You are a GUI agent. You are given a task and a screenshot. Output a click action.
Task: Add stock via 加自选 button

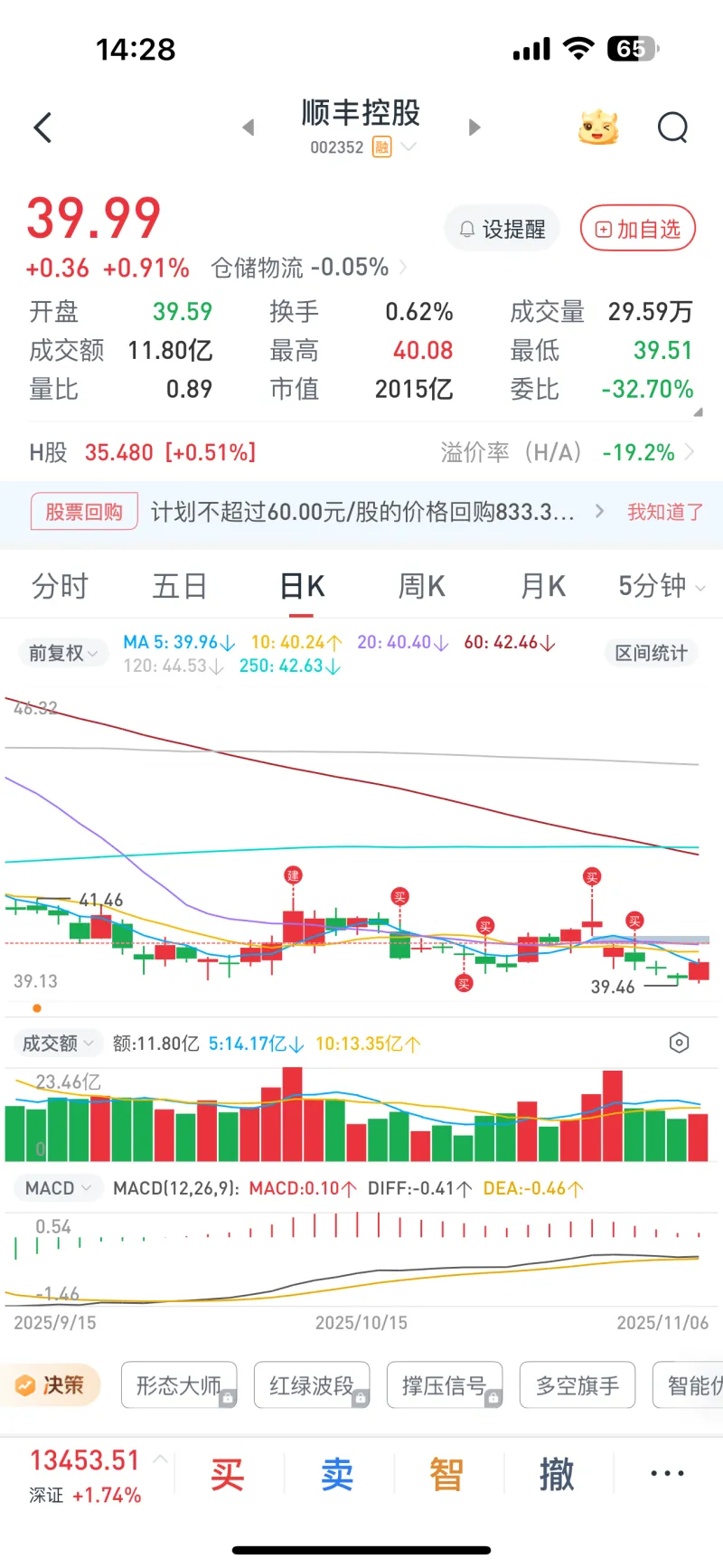[x=637, y=229]
